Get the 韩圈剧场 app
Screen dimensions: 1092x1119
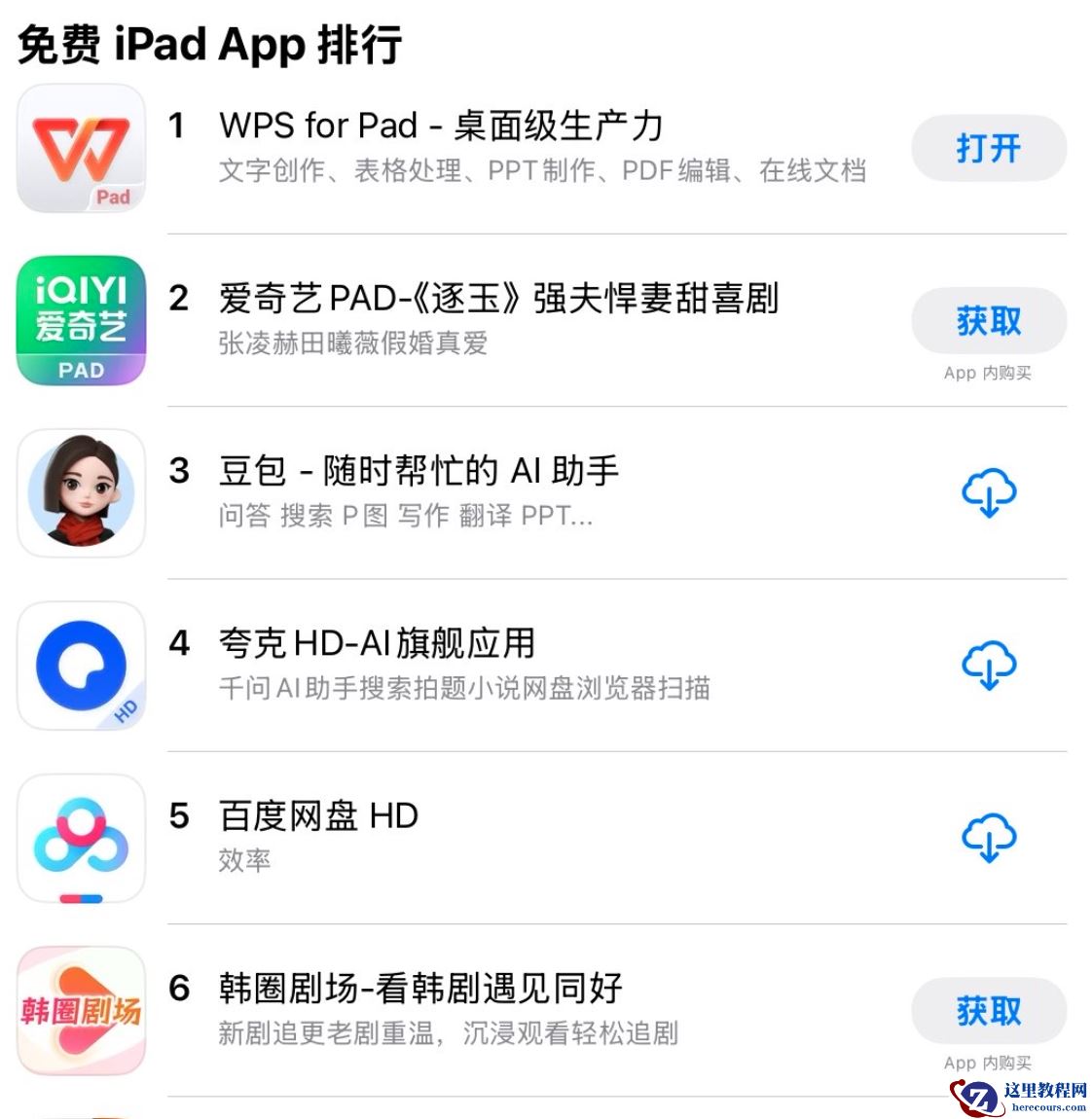click(988, 1010)
